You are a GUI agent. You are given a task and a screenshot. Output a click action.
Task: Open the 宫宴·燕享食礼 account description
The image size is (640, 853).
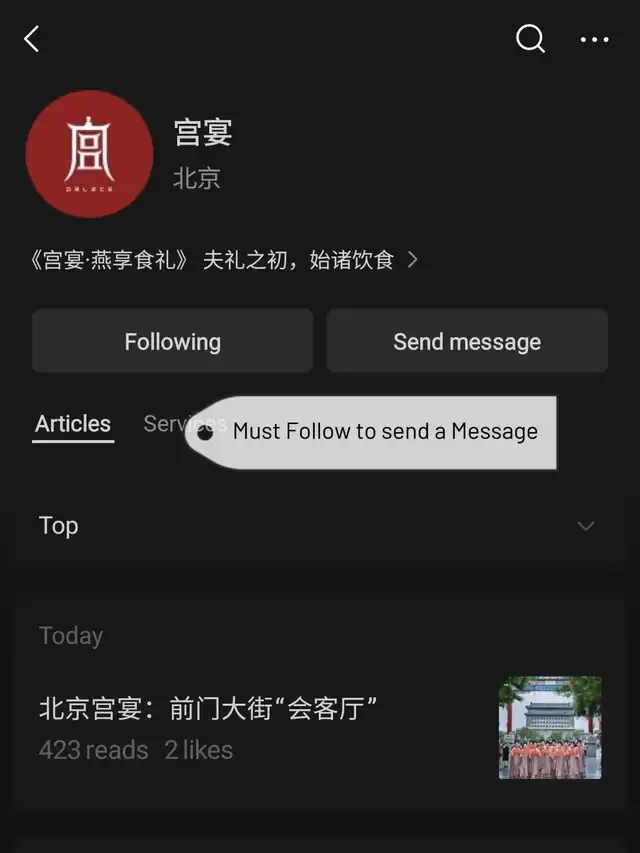tap(224, 261)
